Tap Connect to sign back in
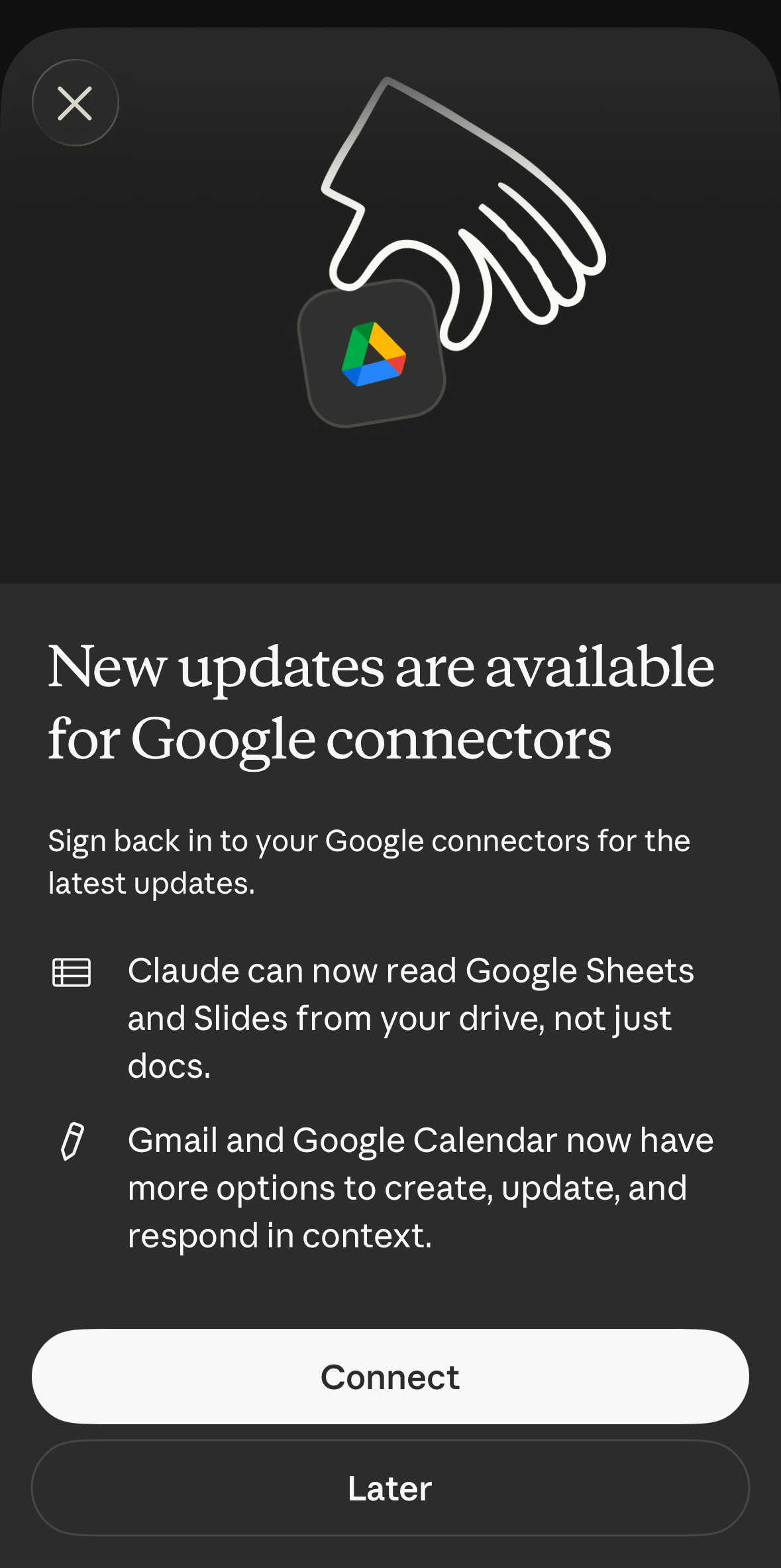The height and width of the screenshot is (1568, 781). (x=390, y=1377)
